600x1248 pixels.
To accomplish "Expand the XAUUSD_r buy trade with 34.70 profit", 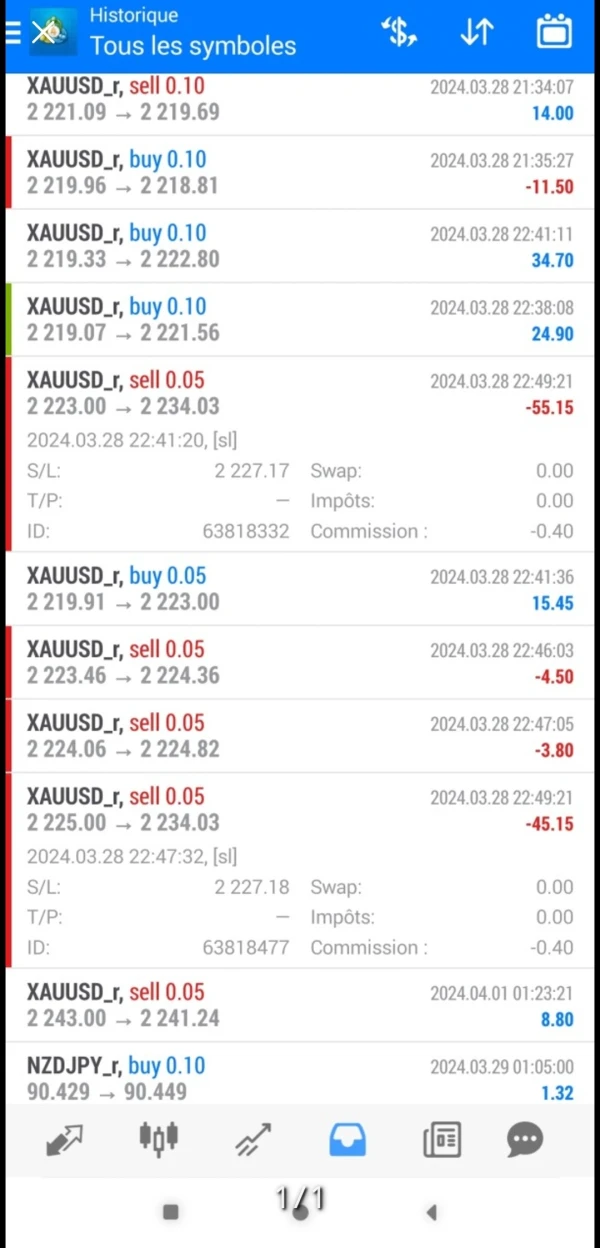I will click(x=300, y=246).
